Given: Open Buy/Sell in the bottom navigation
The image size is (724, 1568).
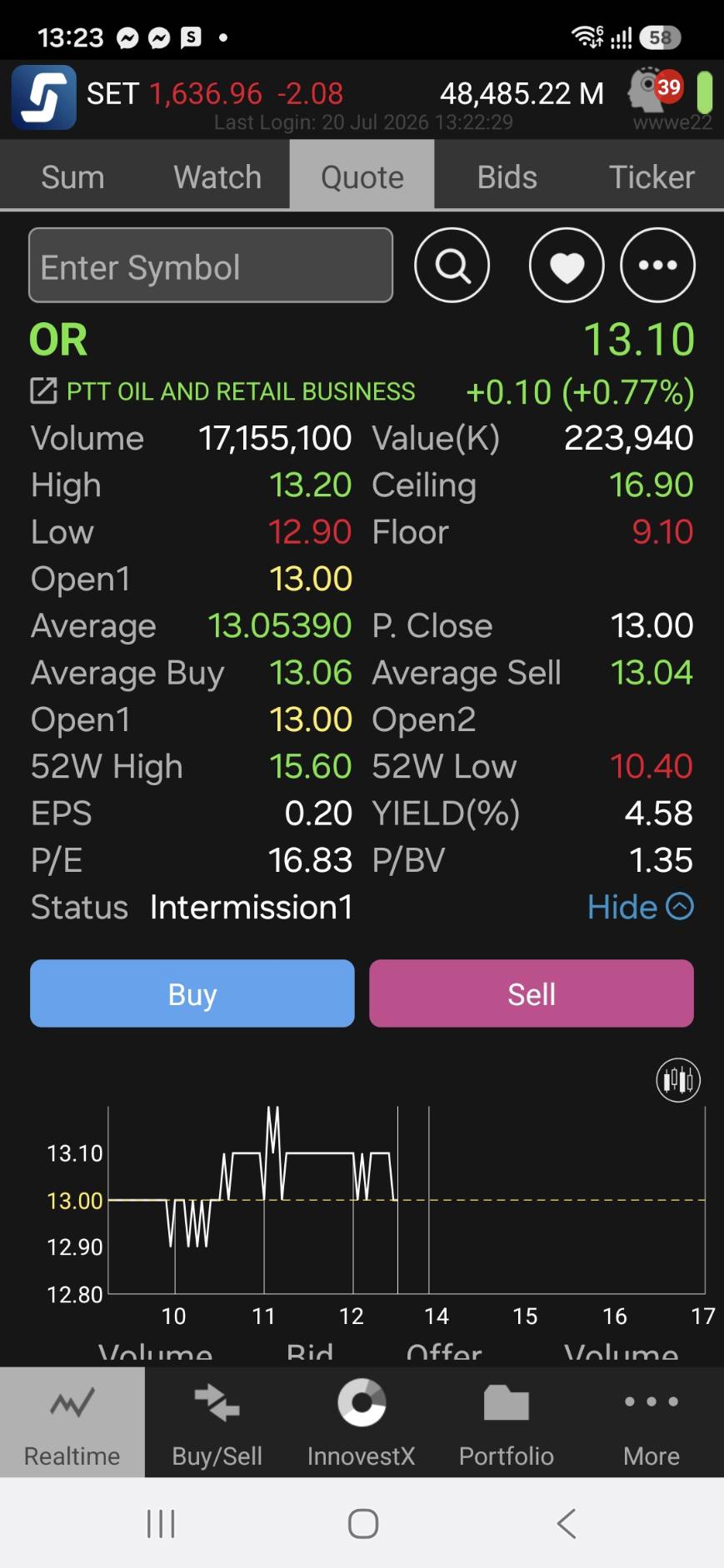Looking at the screenshot, I should point(217,1422).
